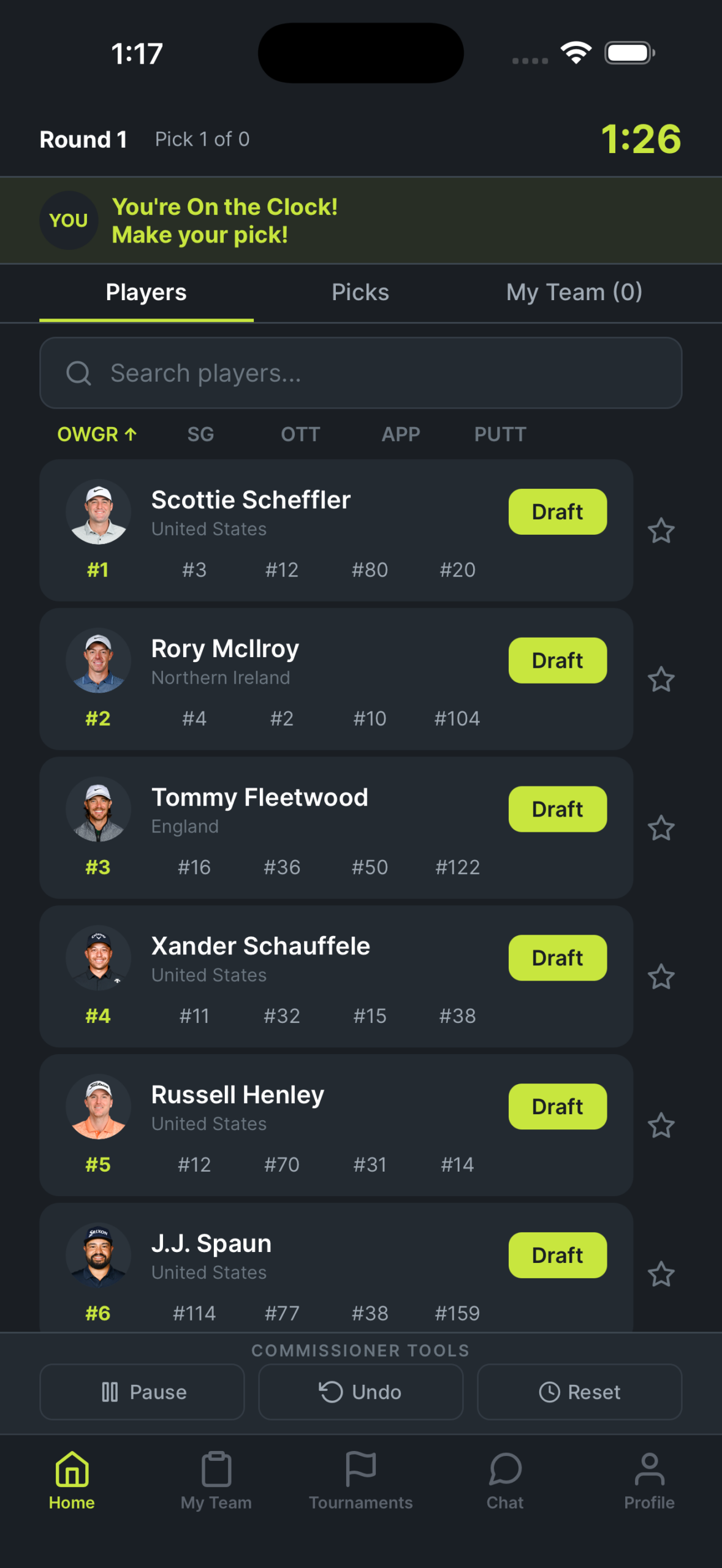Draft J.J. Spaun
The width and height of the screenshot is (722, 1568).
click(557, 1255)
